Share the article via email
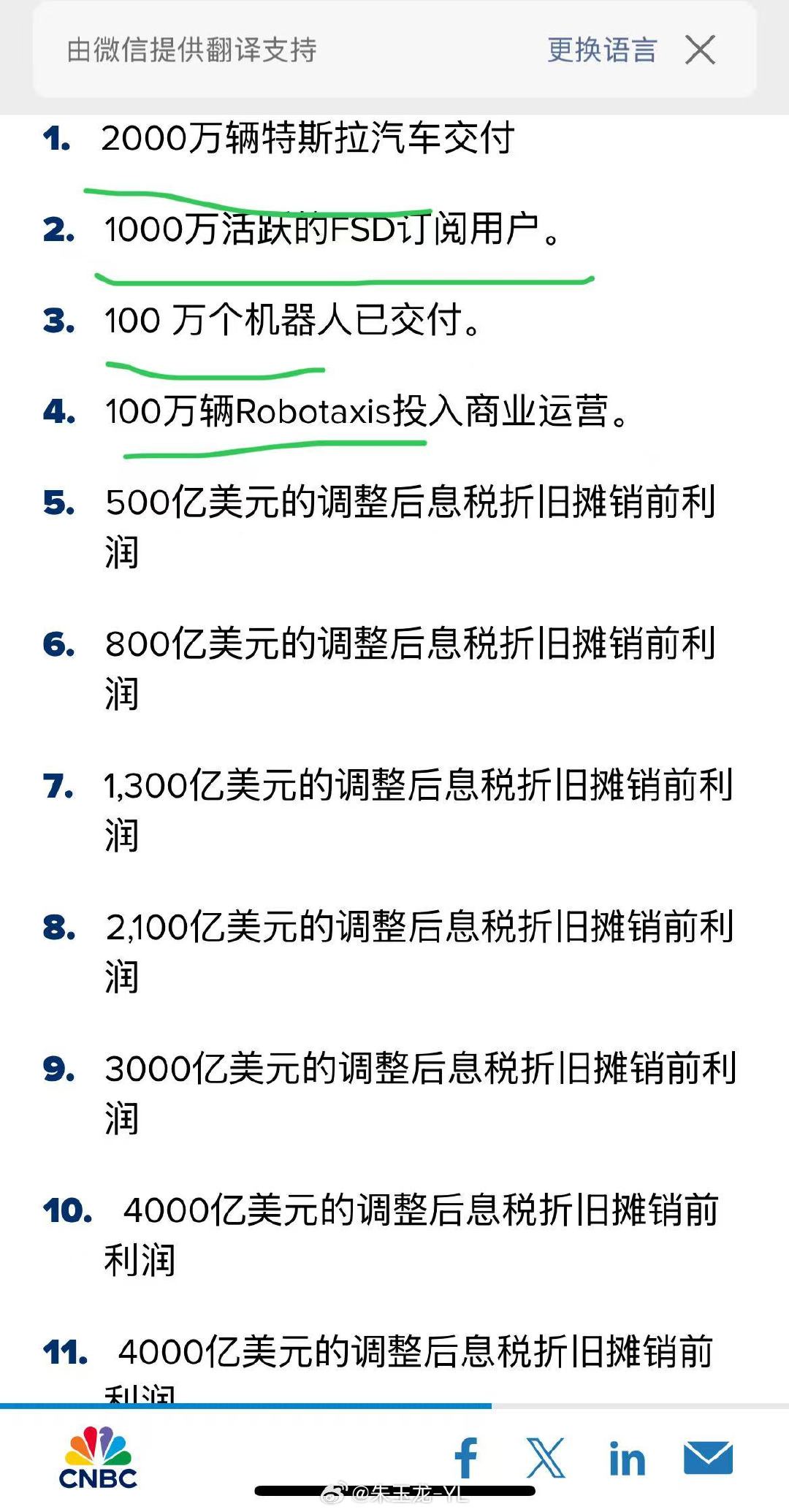 [709, 1458]
